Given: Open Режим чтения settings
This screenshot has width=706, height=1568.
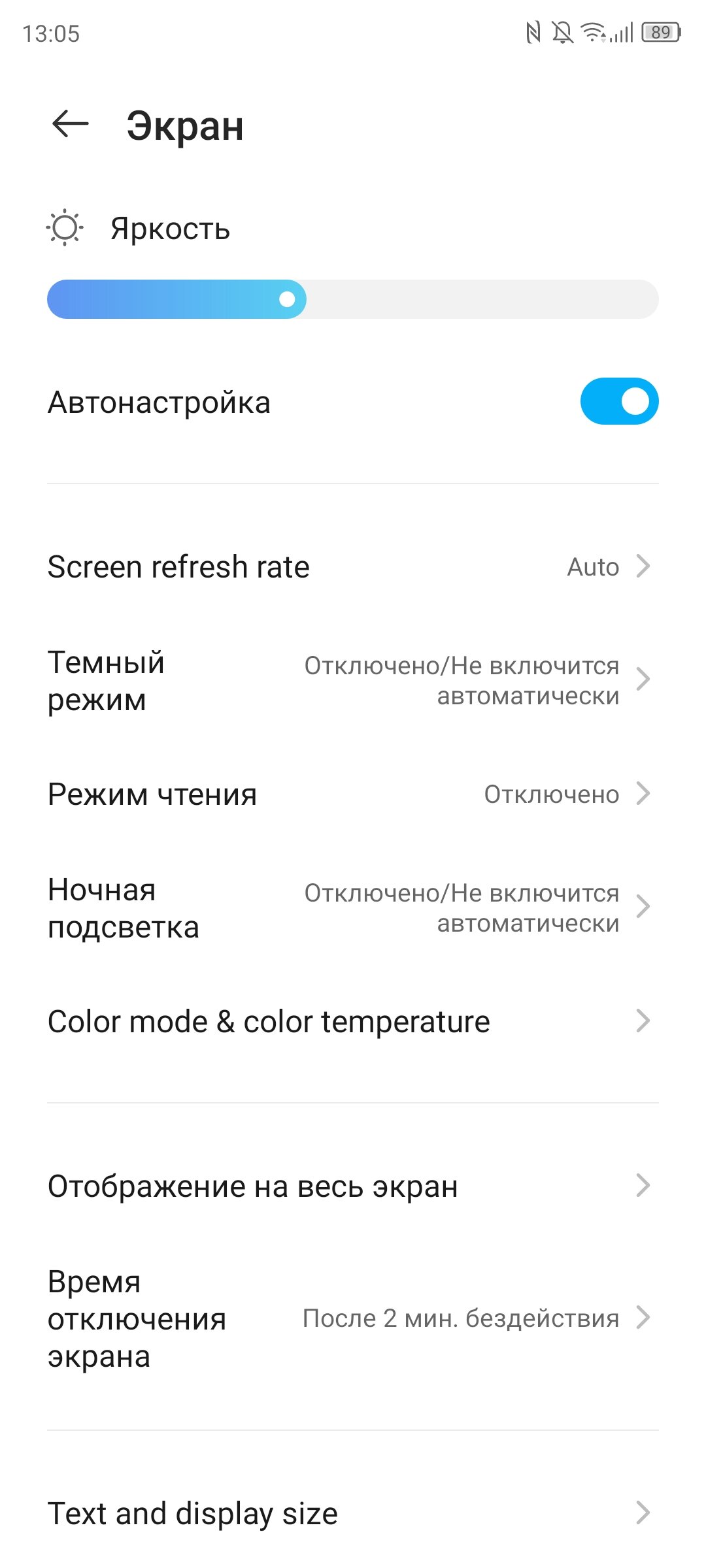Looking at the screenshot, I should tap(353, 794).
